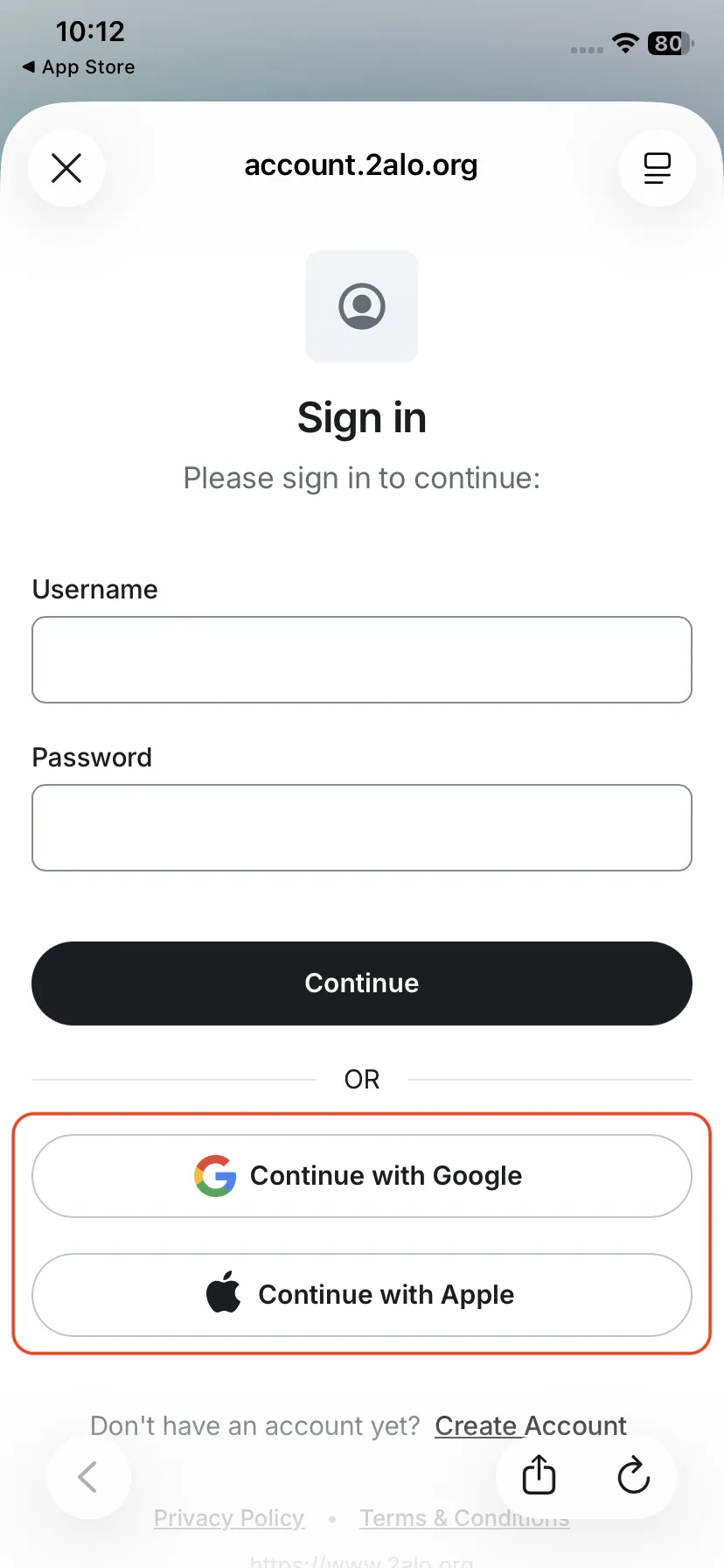Tap the back navigation chevron at bottom left
This screenshot has height=1568, width=724.
88,1477
